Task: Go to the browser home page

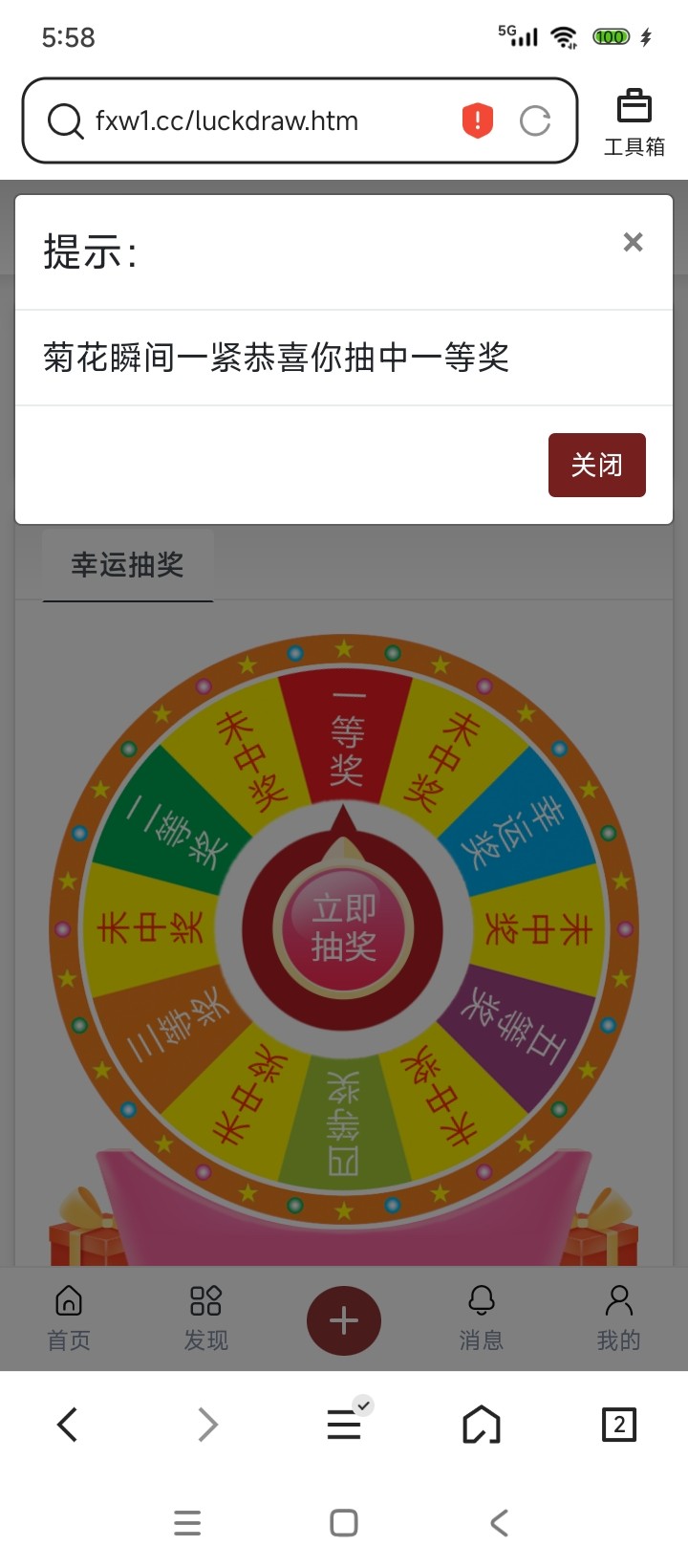Action: pos(482,1425)
